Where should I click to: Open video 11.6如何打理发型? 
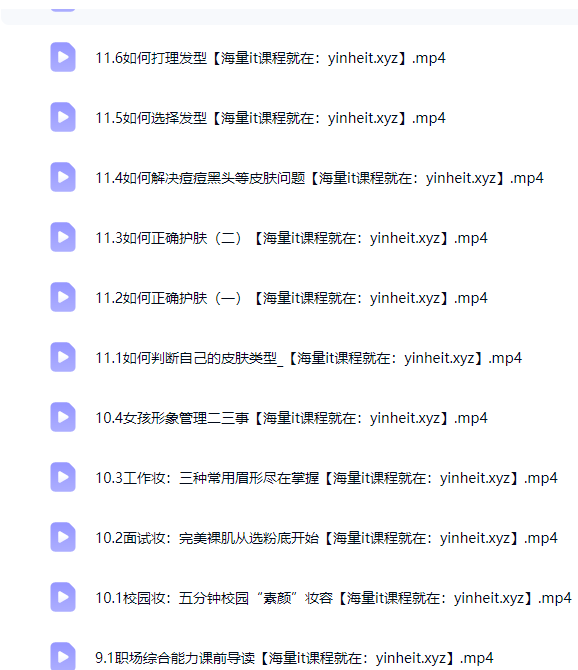tap(270, 58)
